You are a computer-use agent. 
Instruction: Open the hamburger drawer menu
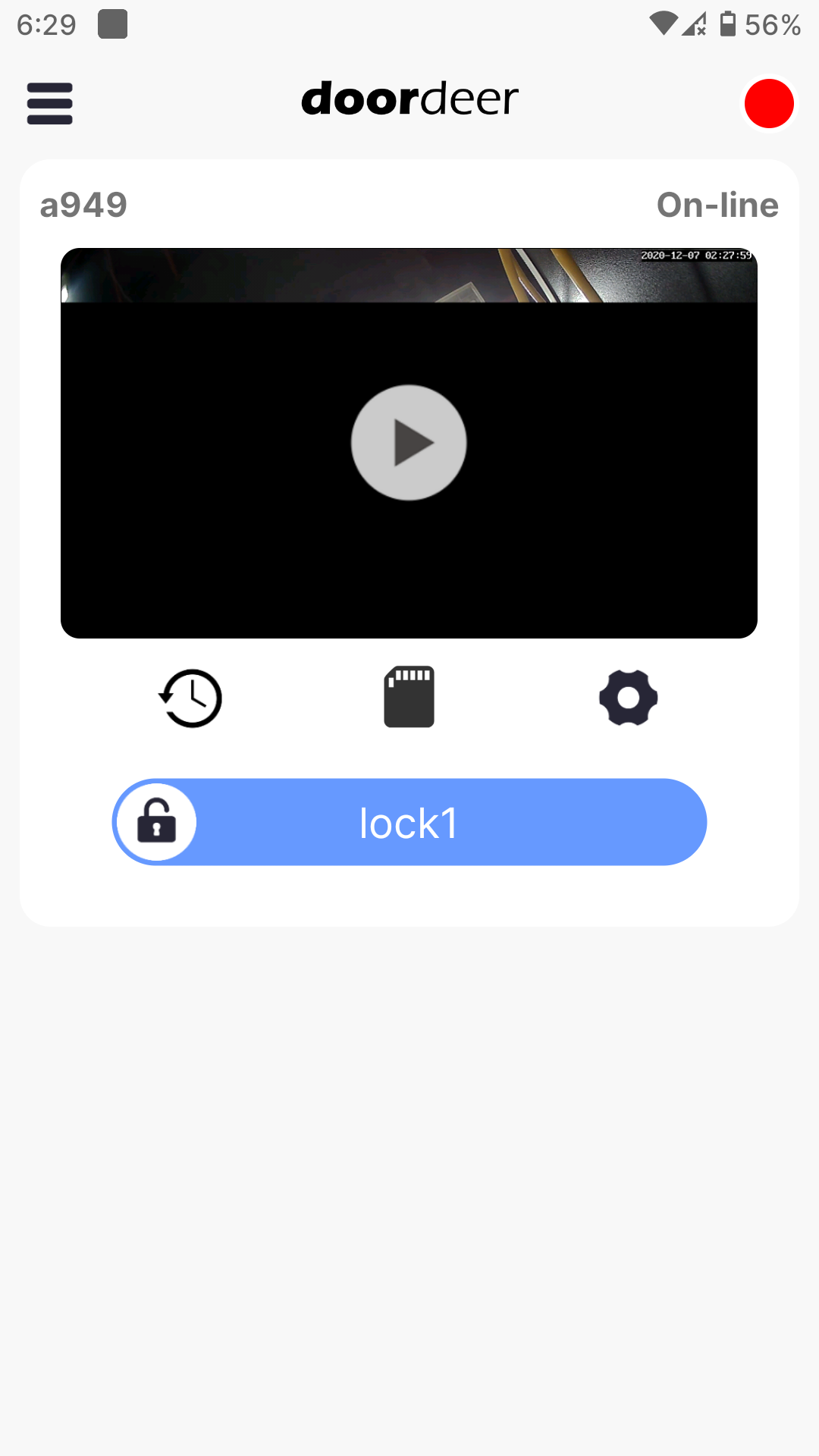[49, 103]
